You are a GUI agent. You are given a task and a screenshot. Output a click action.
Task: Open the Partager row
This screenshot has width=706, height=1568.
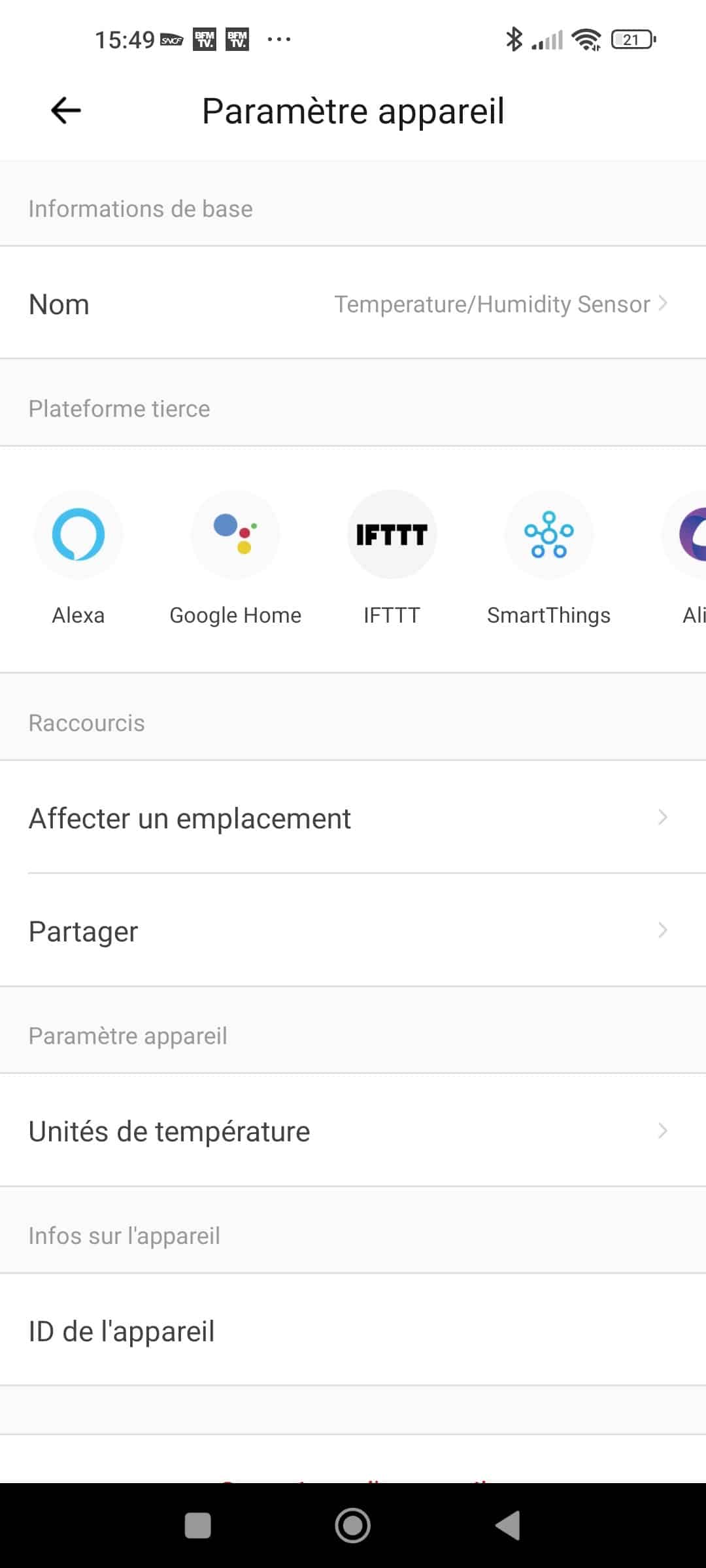tap(353, 930)
